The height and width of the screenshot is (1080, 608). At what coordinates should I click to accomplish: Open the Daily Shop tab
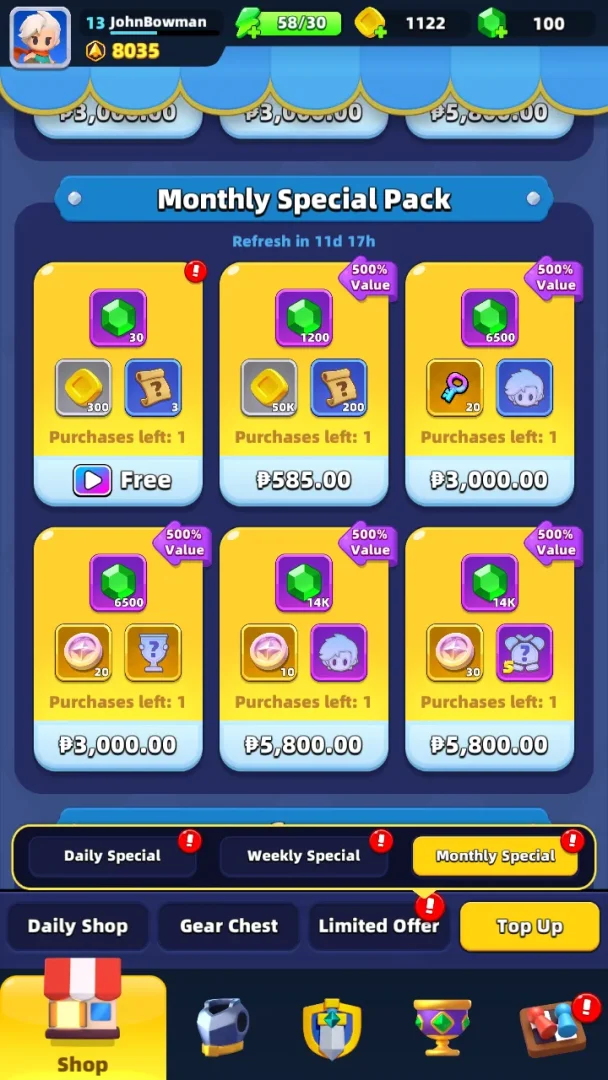[x=78, y=926]
